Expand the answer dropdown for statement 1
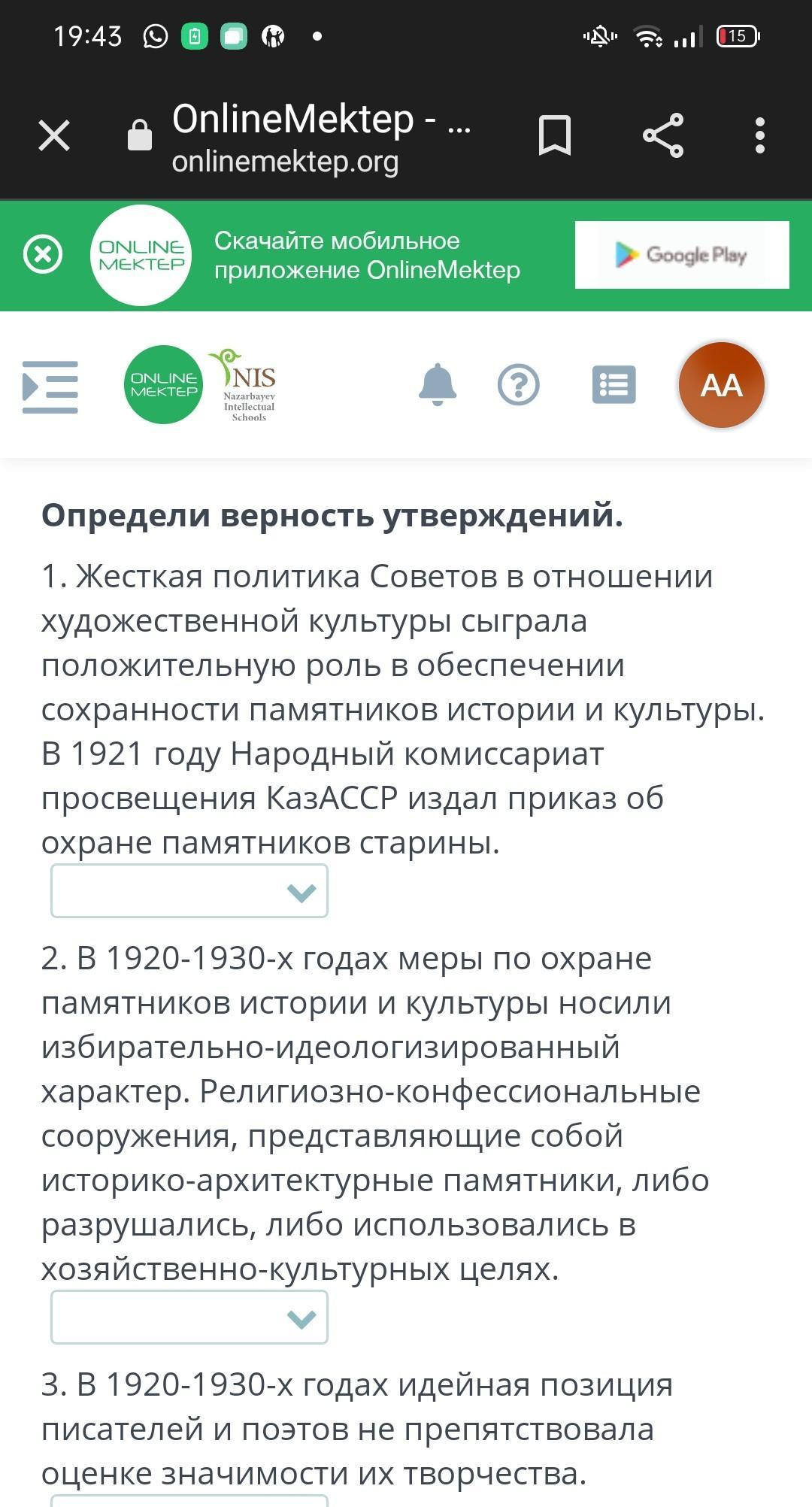The height and width of the screenshot is (1507, 812). [189, 891]
